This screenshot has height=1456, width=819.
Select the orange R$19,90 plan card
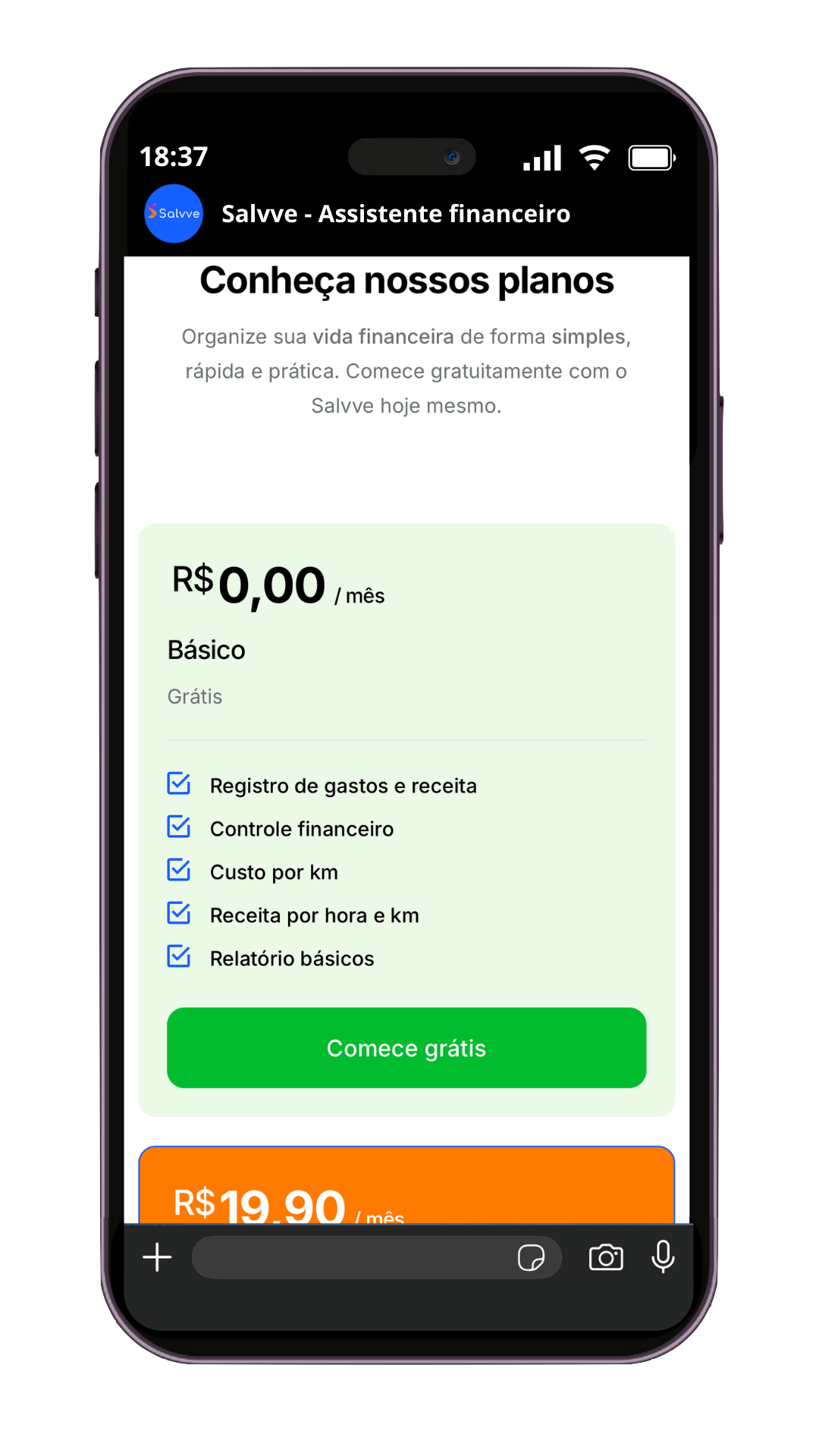pyautogui.click(x=406, y=1183)
